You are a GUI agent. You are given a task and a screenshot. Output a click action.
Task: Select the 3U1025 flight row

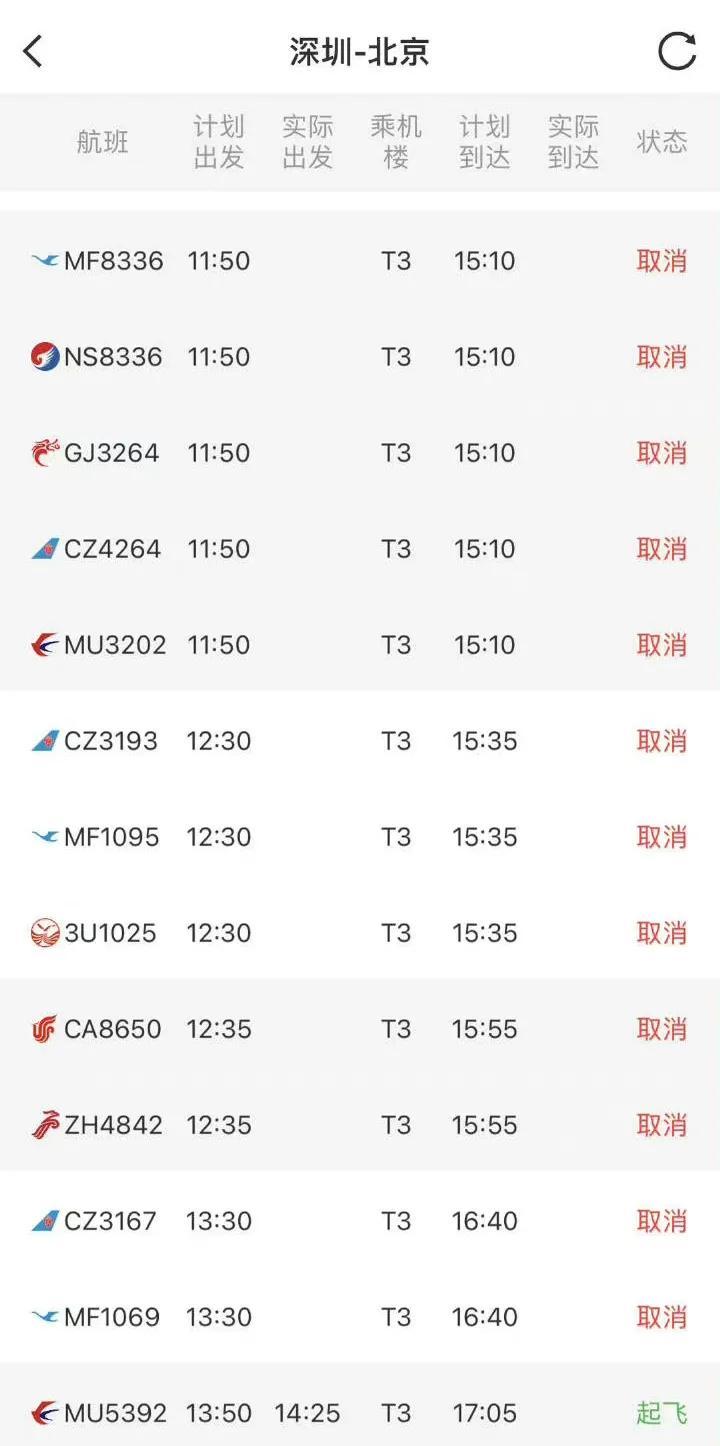pos(360,933)
